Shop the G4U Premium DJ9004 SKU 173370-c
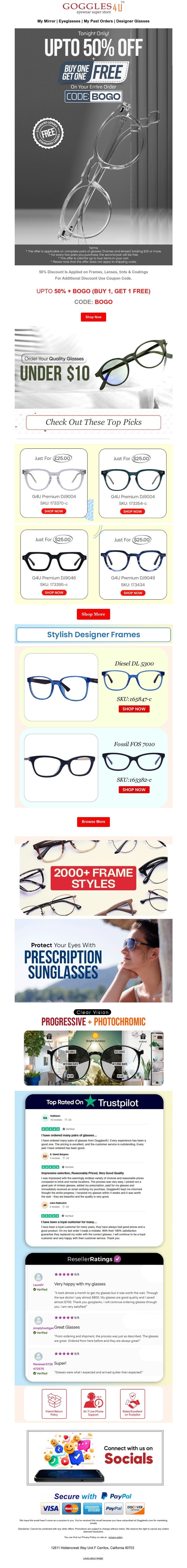 54,511
